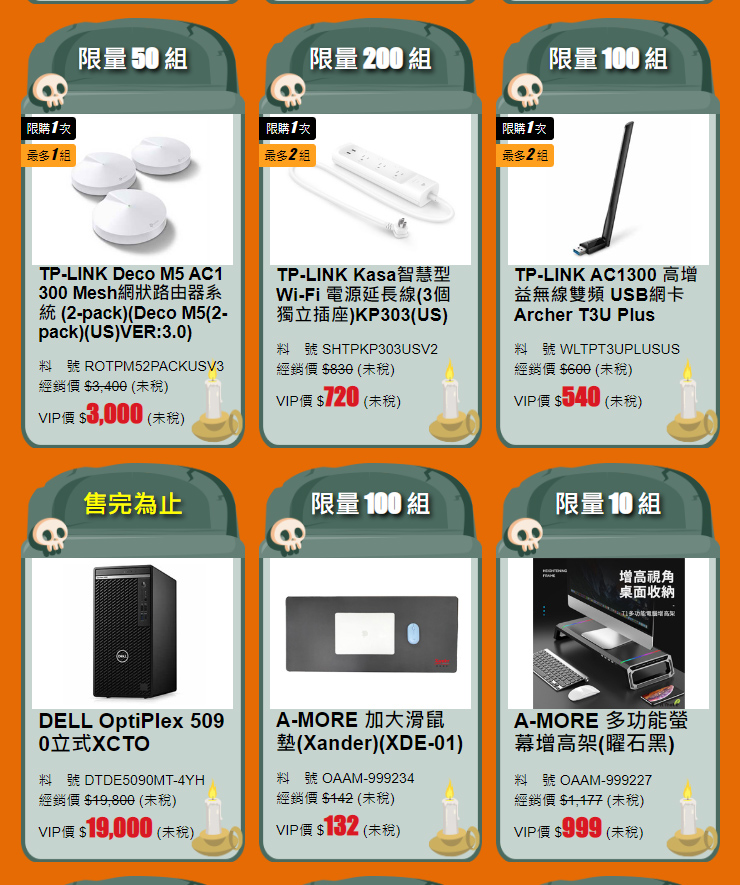Image resolution: width=740 pixels, height=885 pixels.
Task: Open the TP-LINK Kasa KP303 power strip card
Action: point(370,191)
